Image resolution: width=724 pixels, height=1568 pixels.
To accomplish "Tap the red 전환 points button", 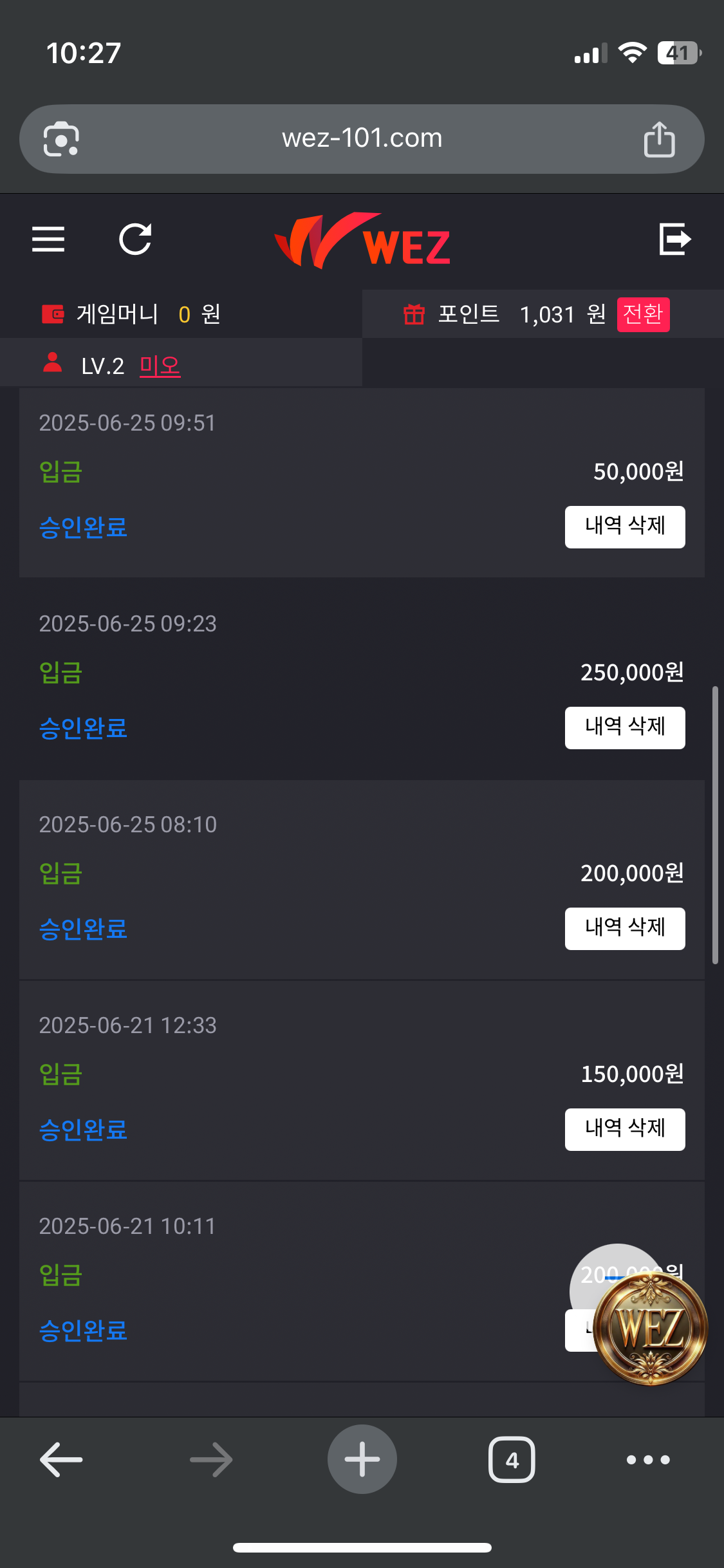I will click(x=643, y=314).
